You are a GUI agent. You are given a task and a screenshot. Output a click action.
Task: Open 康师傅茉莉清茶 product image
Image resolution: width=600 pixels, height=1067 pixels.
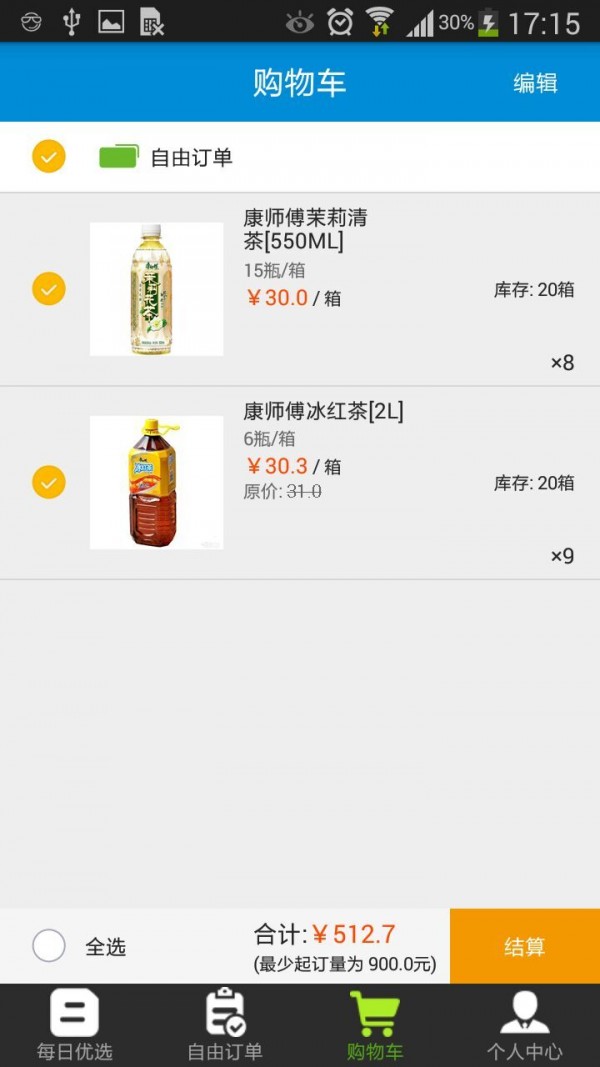156,289
